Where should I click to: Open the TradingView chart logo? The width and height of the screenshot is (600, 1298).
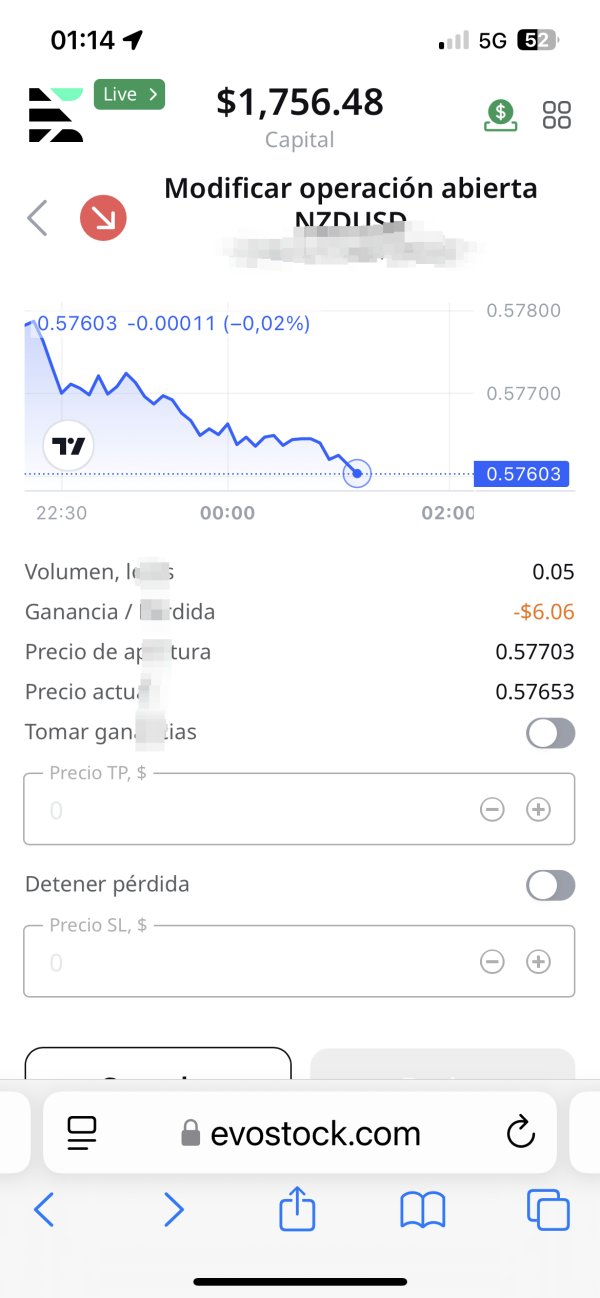tap(69, 447)
